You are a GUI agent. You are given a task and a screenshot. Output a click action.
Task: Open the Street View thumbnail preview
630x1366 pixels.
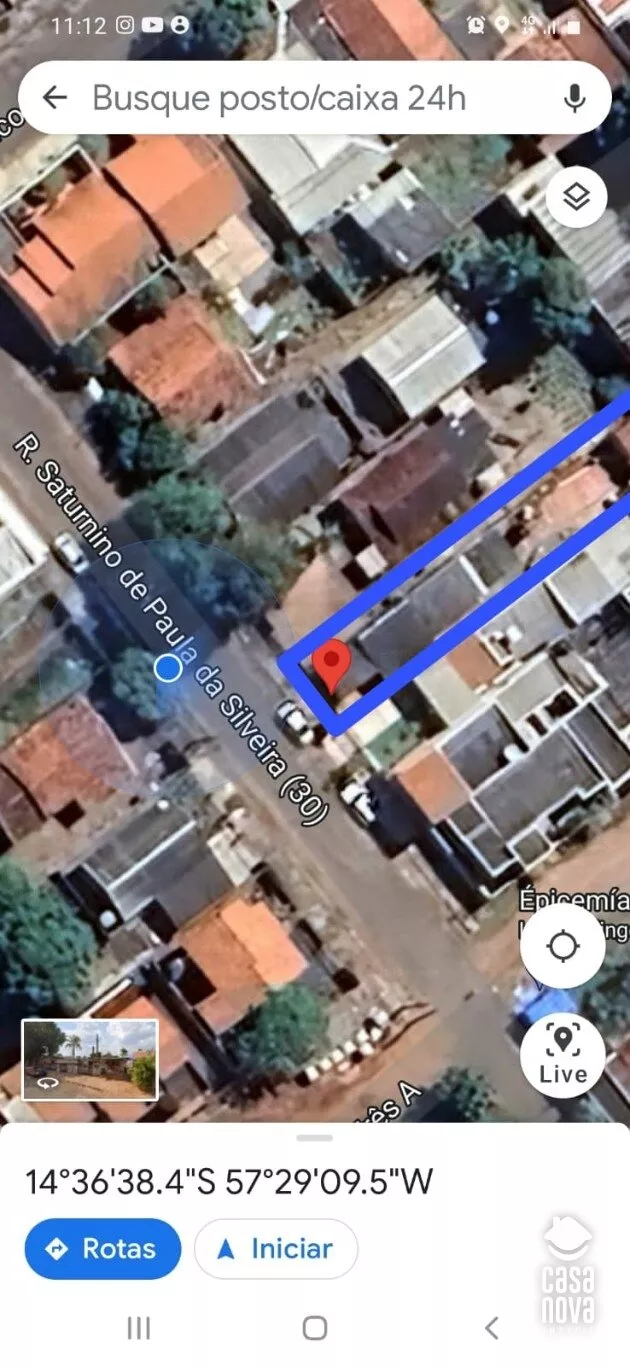90,1059
